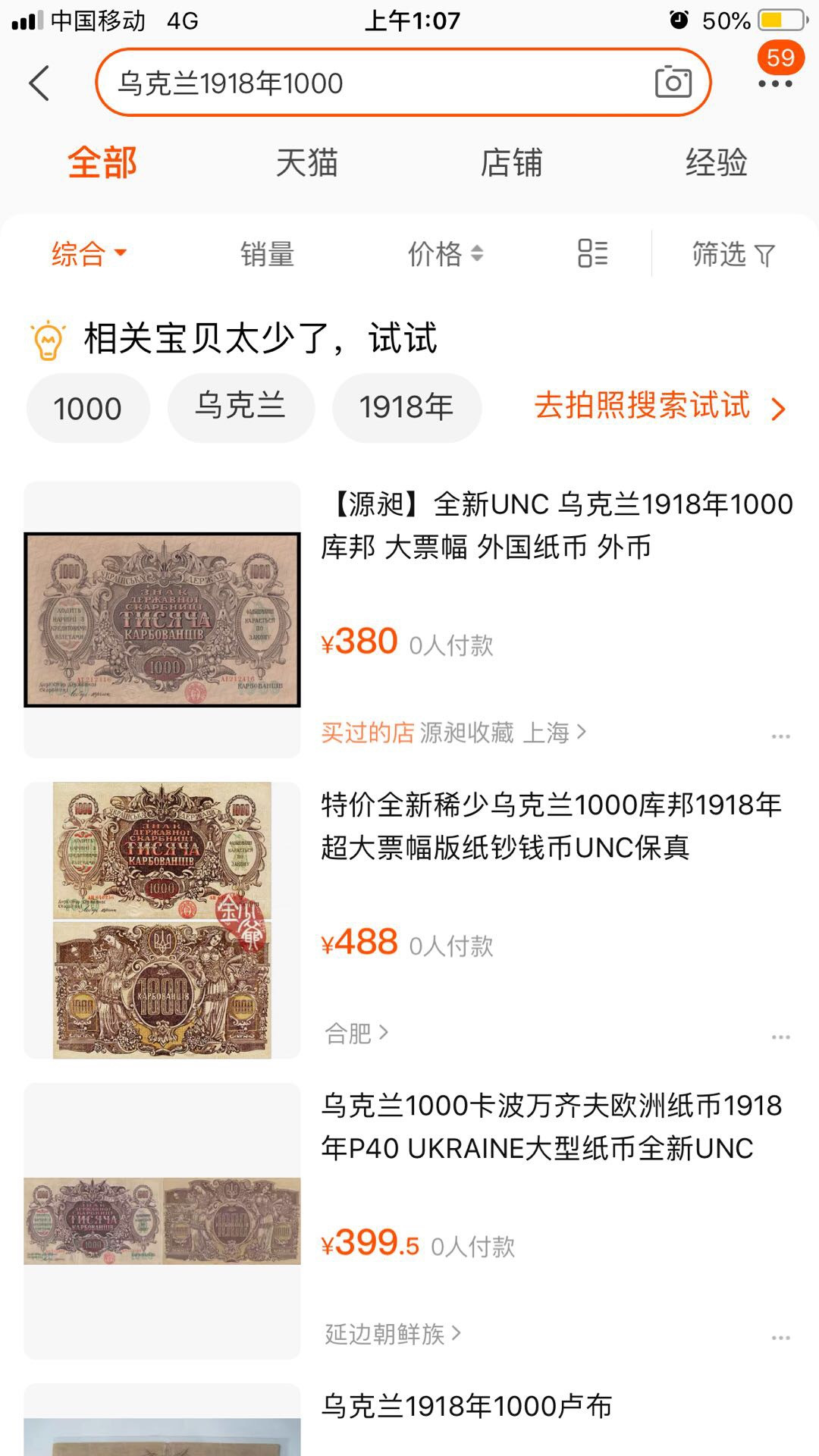Screen dimensions: 819x1456
Task: Open the camera image search icon
Action: [x=675, y=82]
